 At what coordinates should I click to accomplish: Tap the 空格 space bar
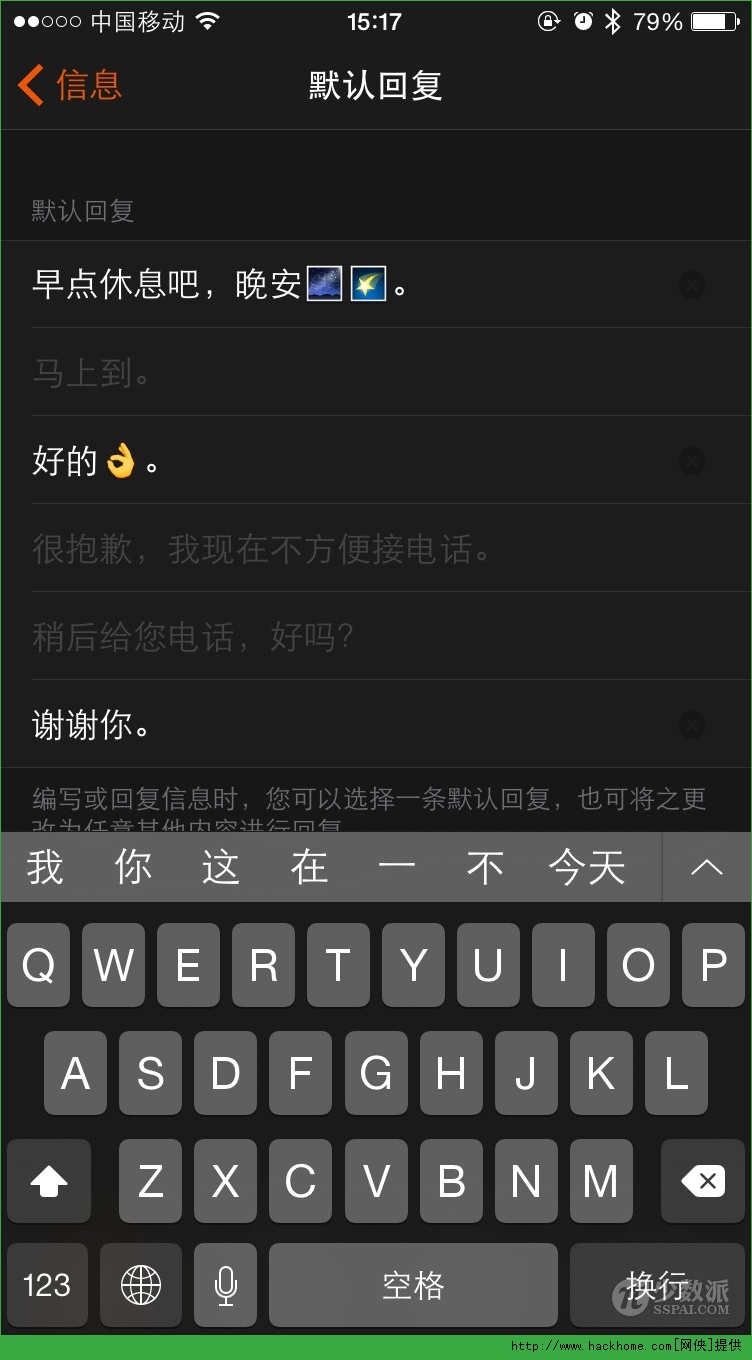(x=413, y=1285)
